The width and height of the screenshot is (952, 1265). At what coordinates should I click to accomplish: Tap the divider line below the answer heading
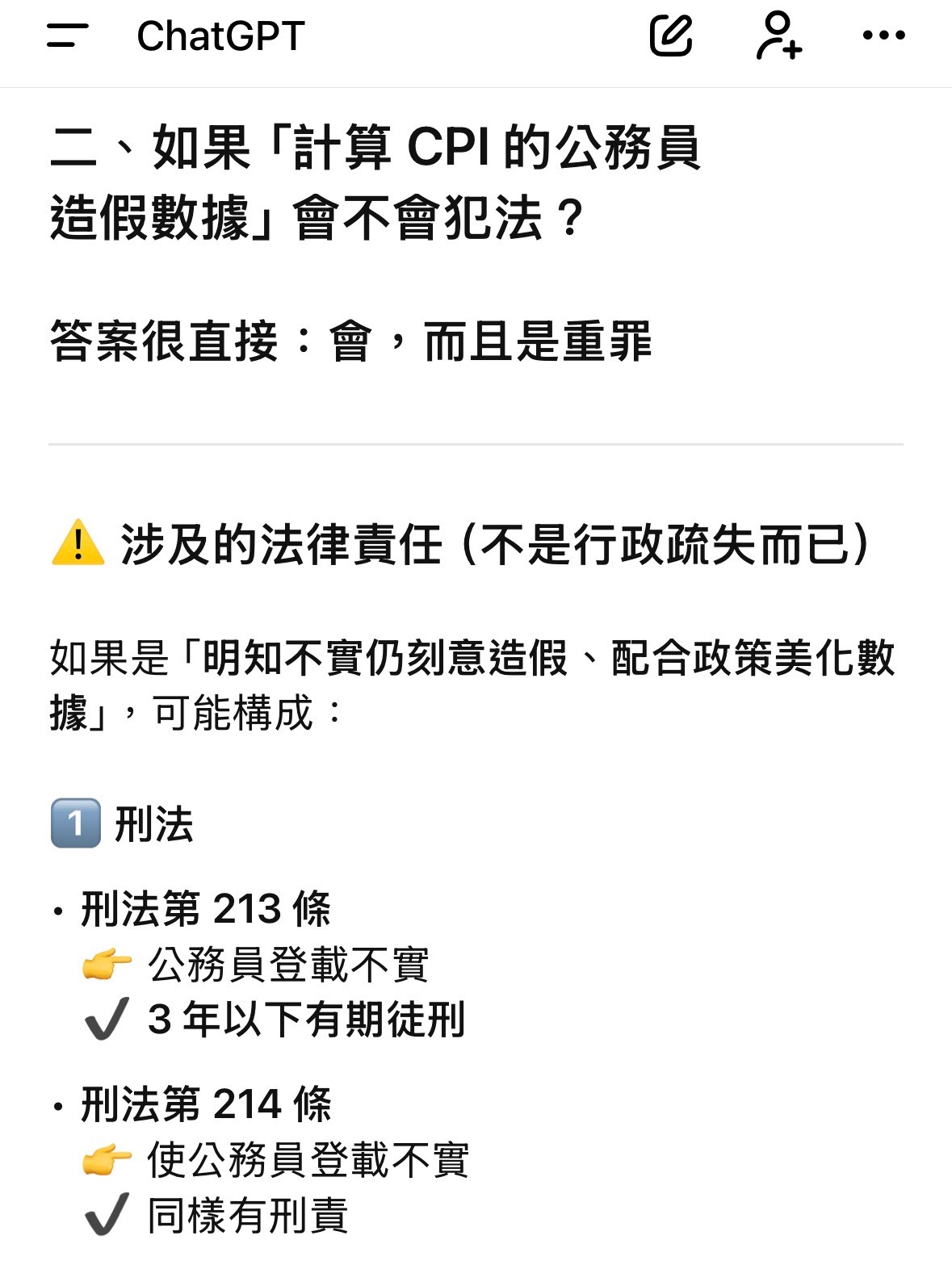click(x=476, y=445)
